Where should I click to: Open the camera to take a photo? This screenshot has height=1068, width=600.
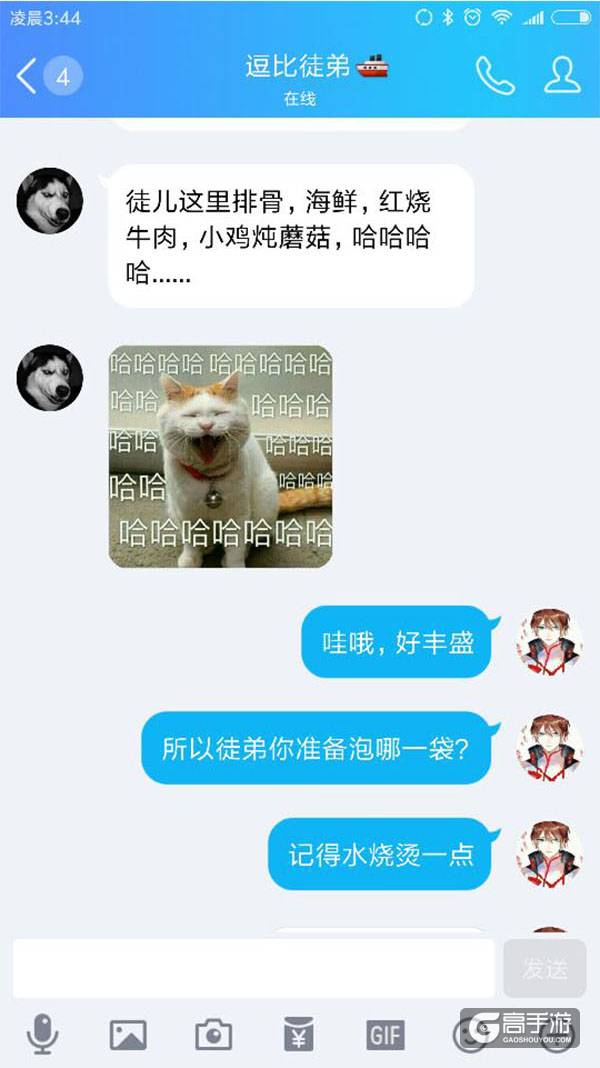pyautogui.click(x=213, y=1034)
